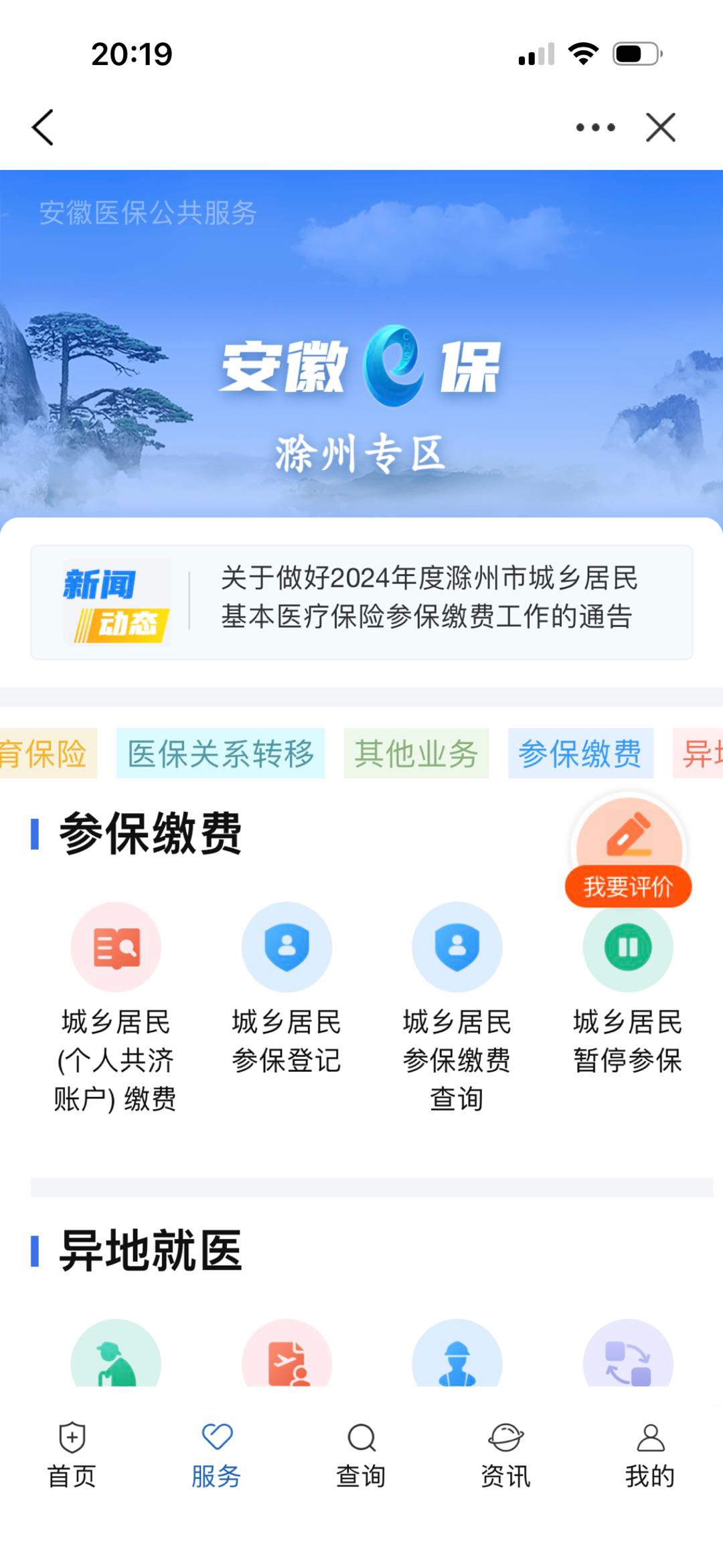Switch to the 查询 tab
Screen dimensions: 723x1568
[361, 1455]
